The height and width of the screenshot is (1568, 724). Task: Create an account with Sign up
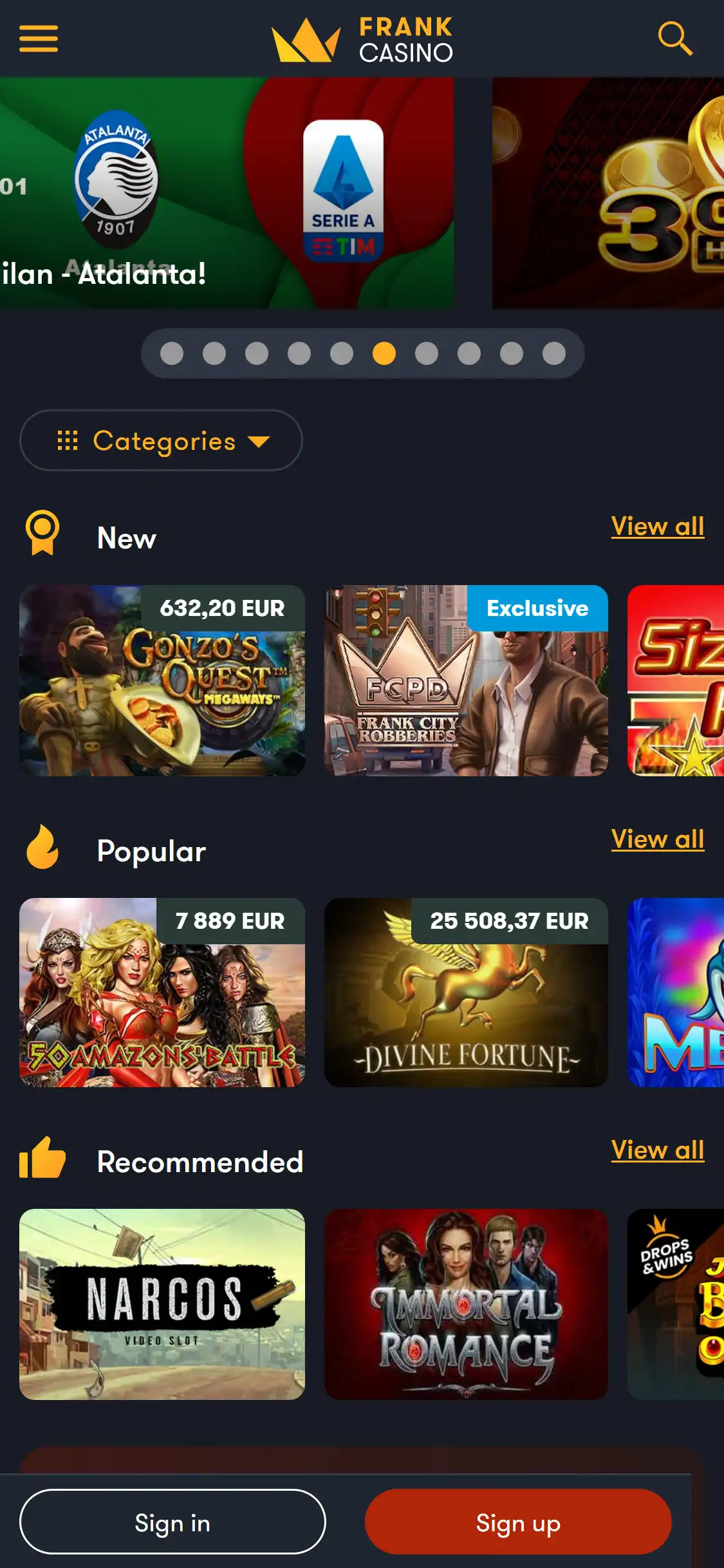tap(518, 1523)
